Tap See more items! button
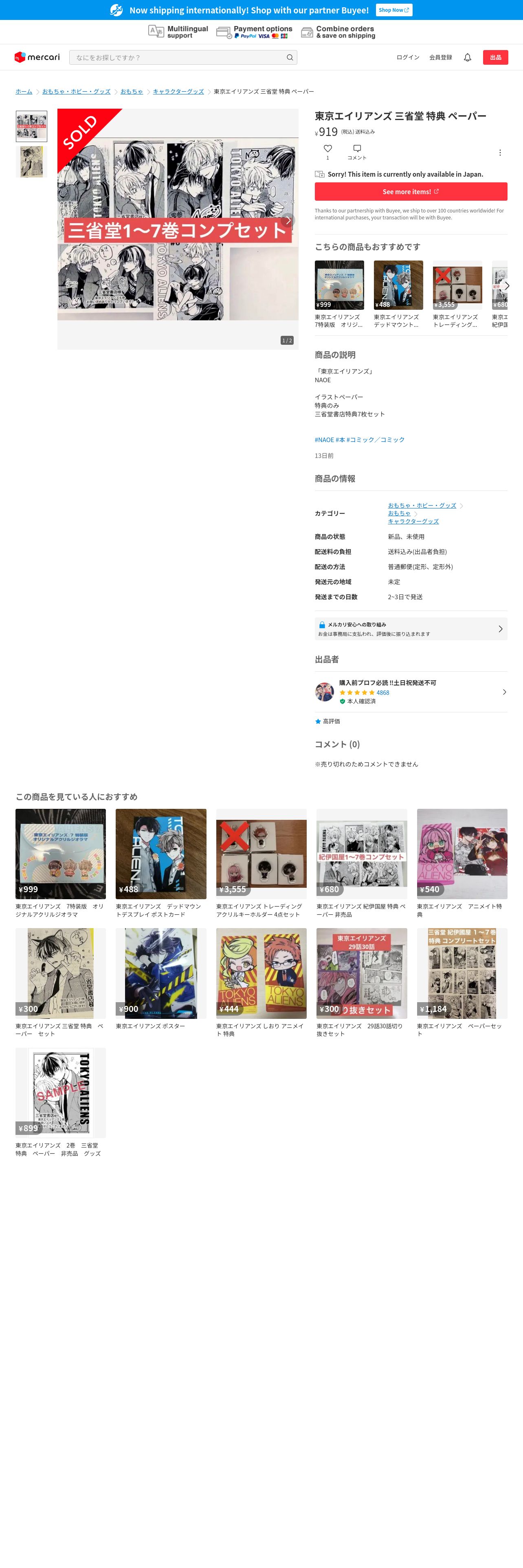Viewport: 523px width, 1568px height. 410,192
